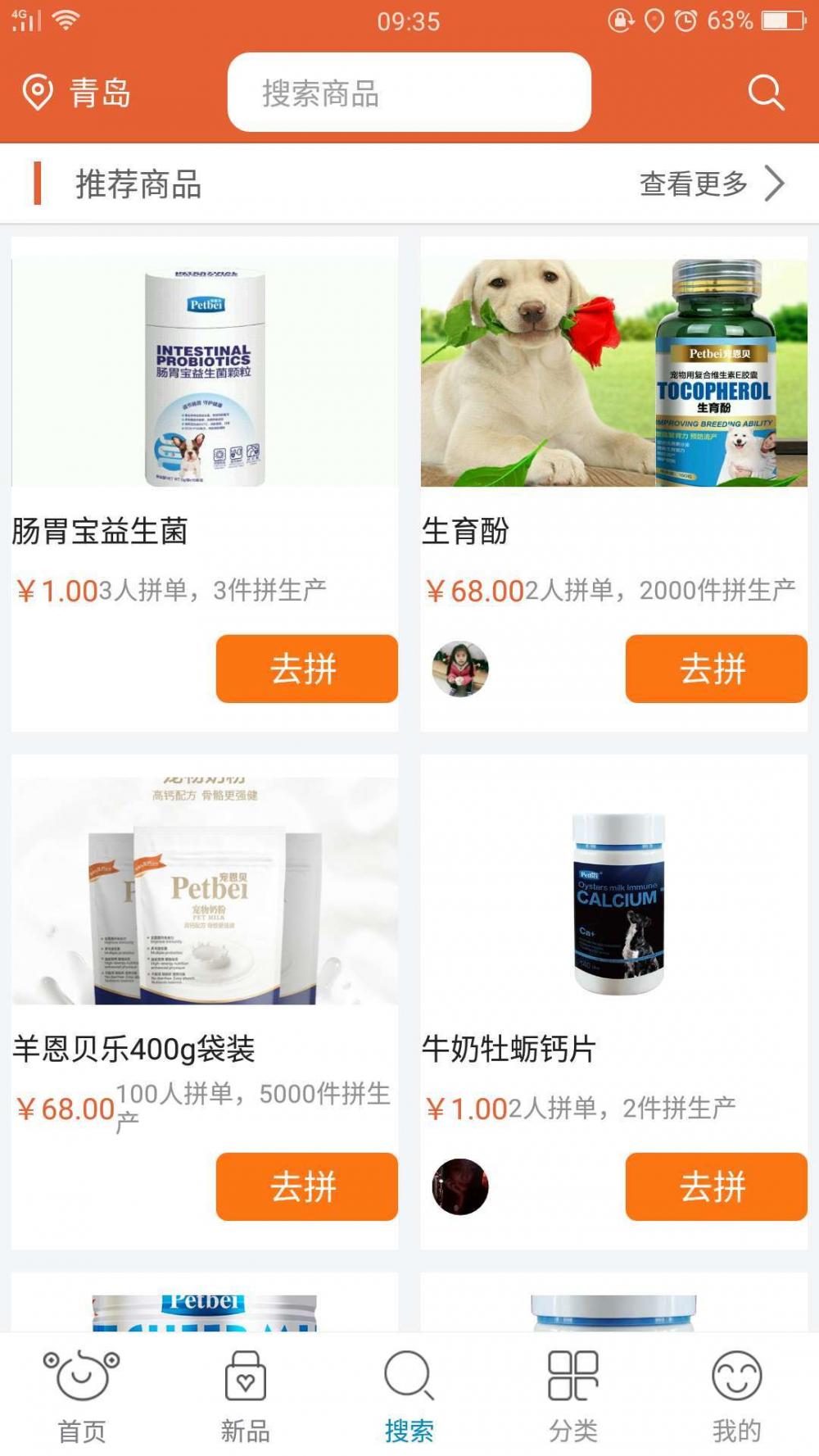
Task: Focus the 搜索商品 search field
Action: (x=409, y=93)
